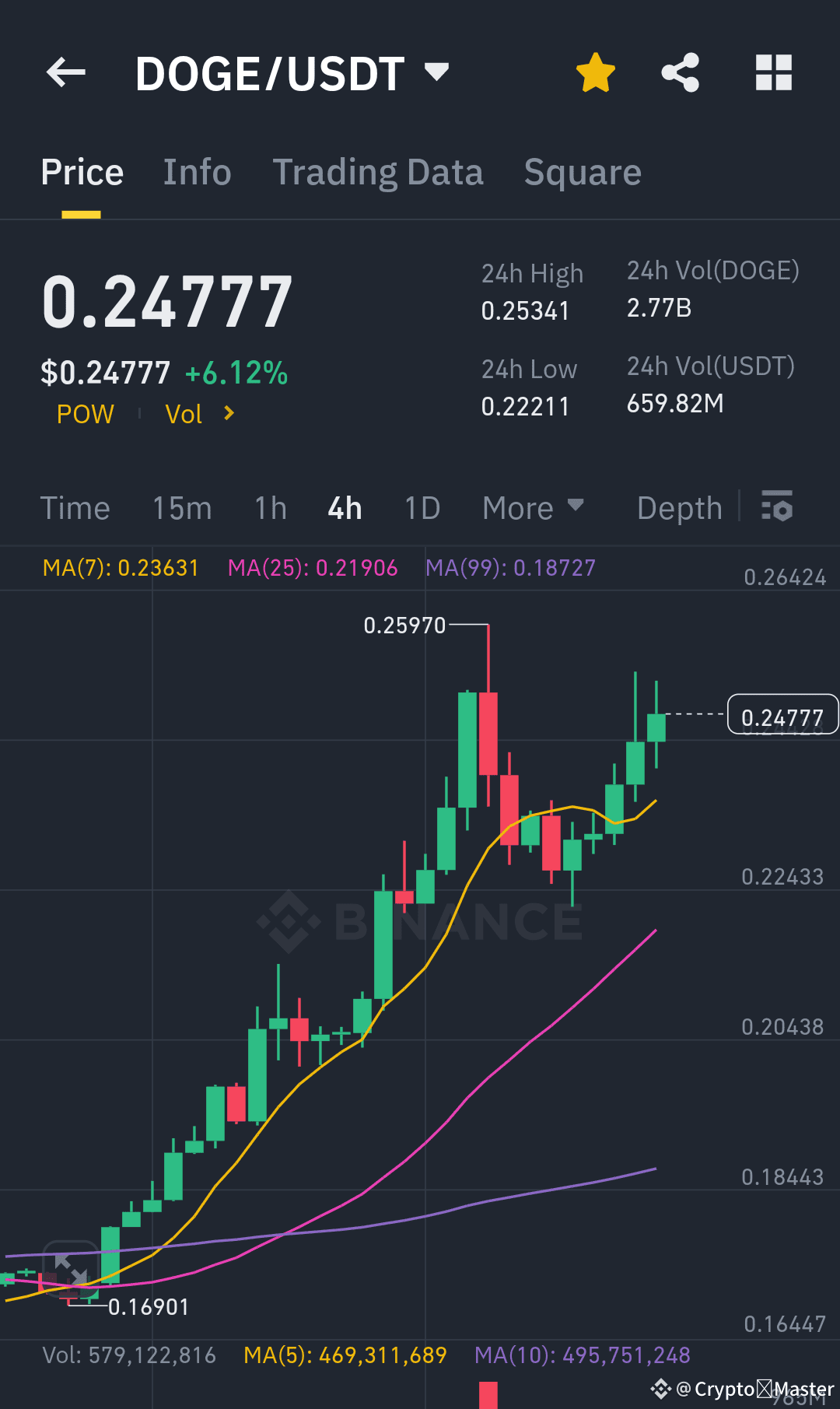840x1409 pixels.
Task: Show the Depth view
Action: (x=678, y=507)
